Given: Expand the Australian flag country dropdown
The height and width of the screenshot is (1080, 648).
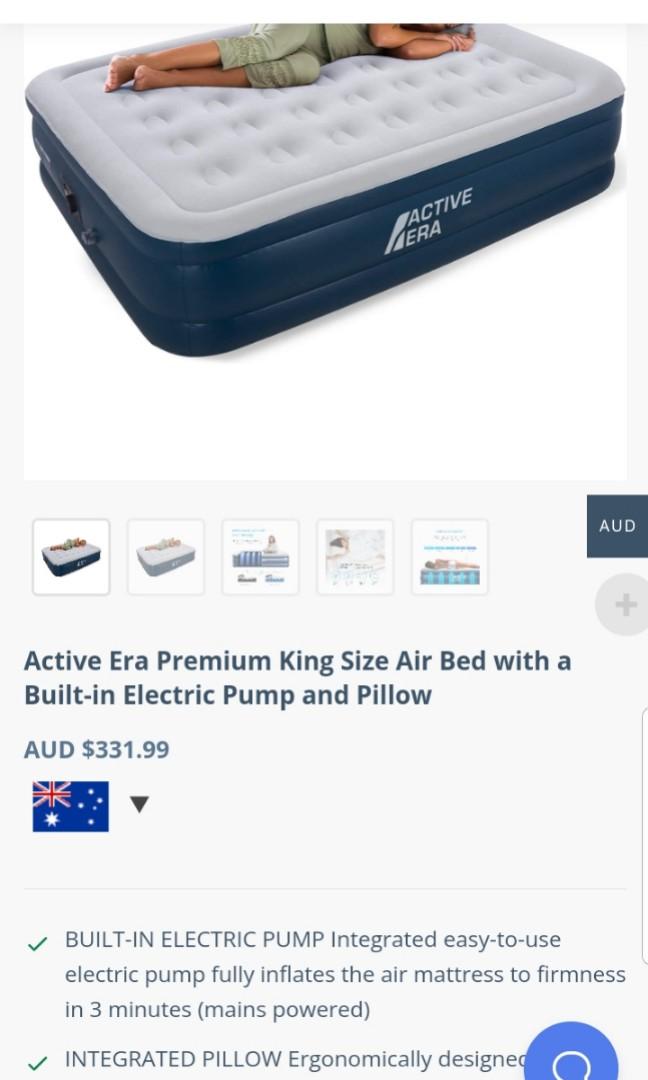Looking at the screenshot, I should (x=139, y=804).
